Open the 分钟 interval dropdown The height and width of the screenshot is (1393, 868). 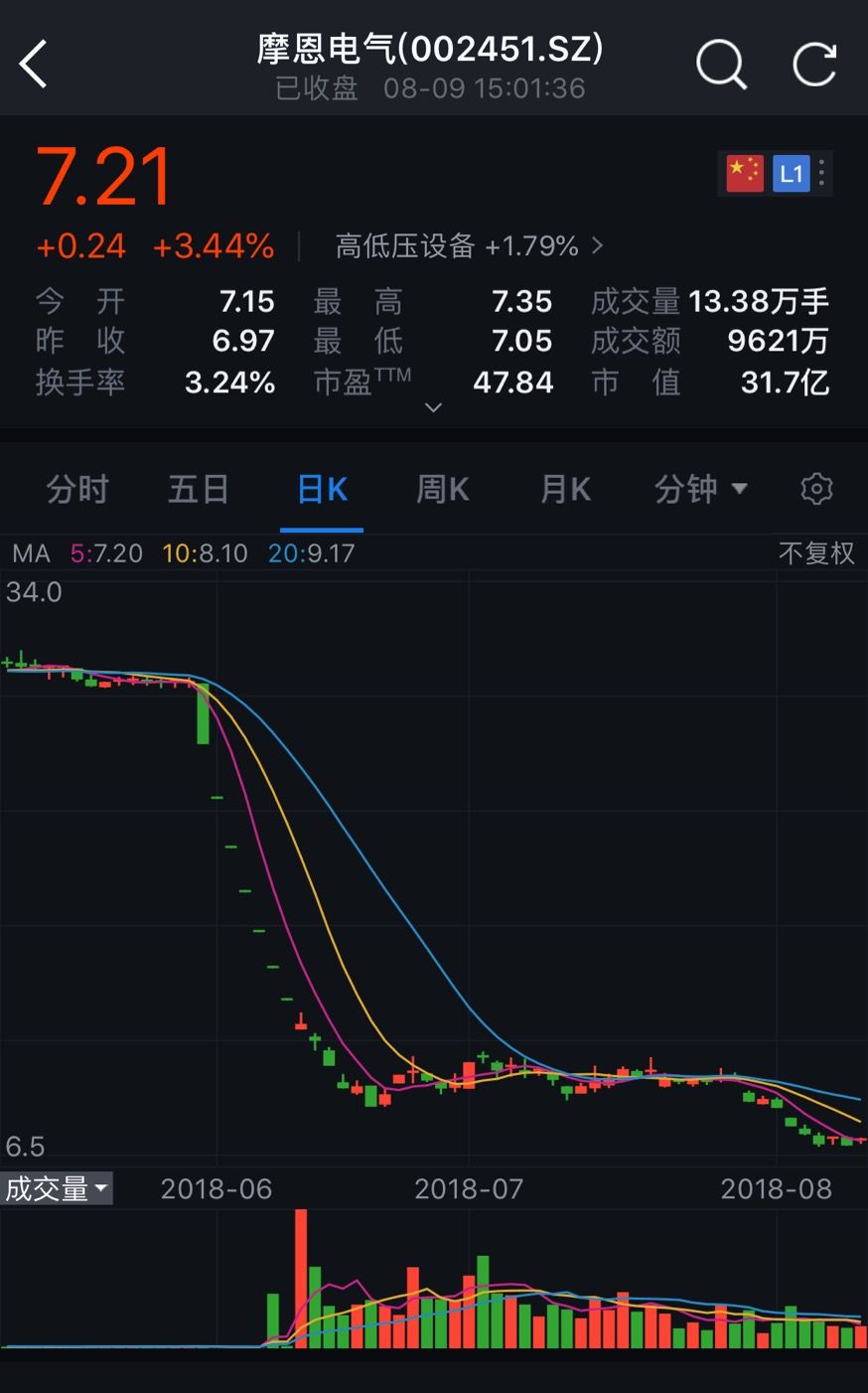point(700,489)
